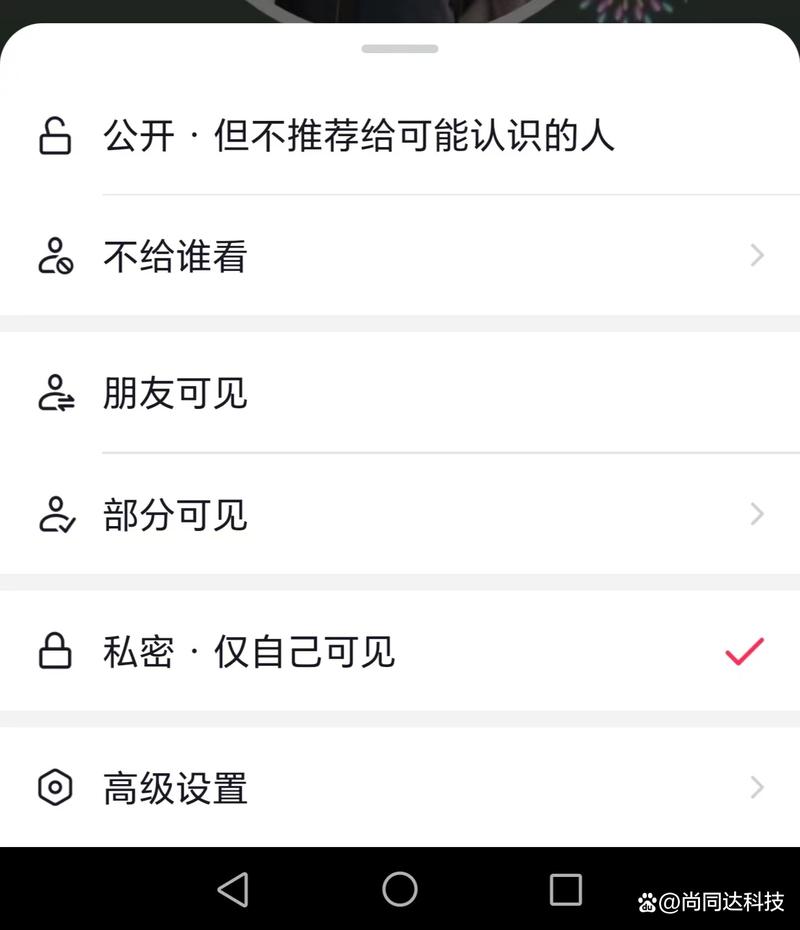
Task: Click the friends-exchange icon beside 朋友可见
Action: (55, 394)
